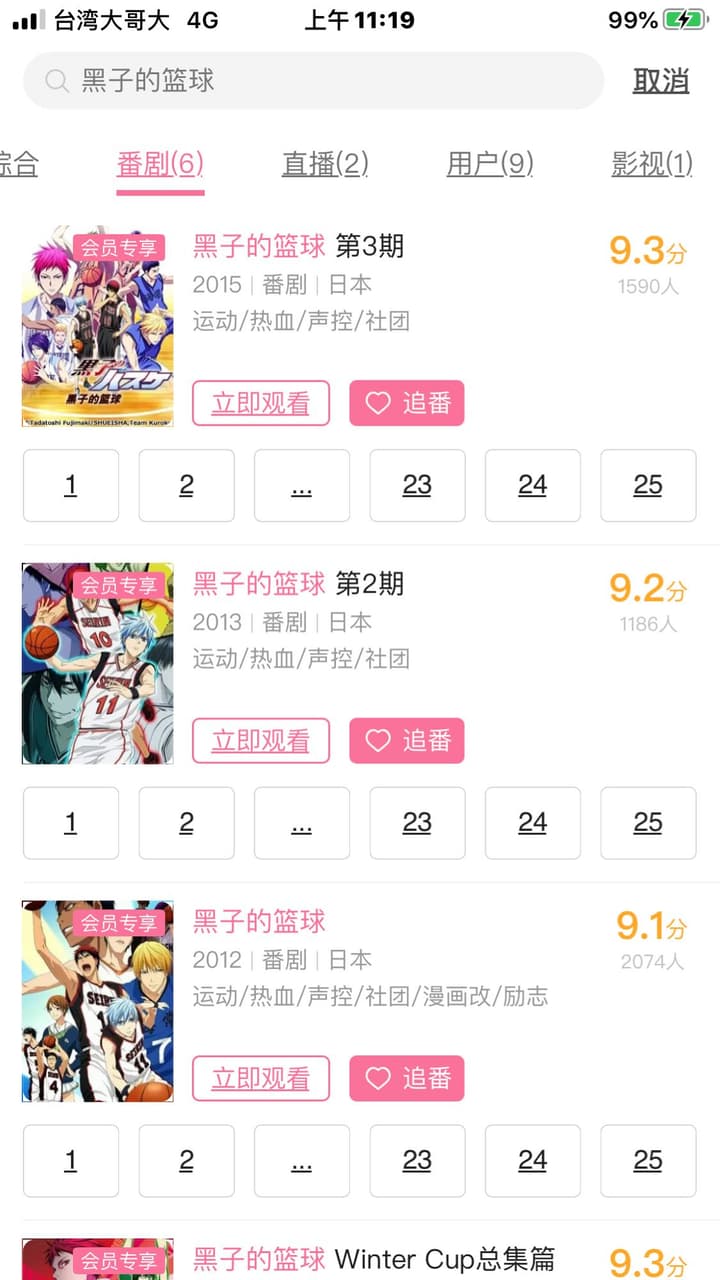The height and width of the screenshot is (1280, 720).
Task: Play episode 1 of 黑子的篮球 第2期
Action: pos(70,823)
